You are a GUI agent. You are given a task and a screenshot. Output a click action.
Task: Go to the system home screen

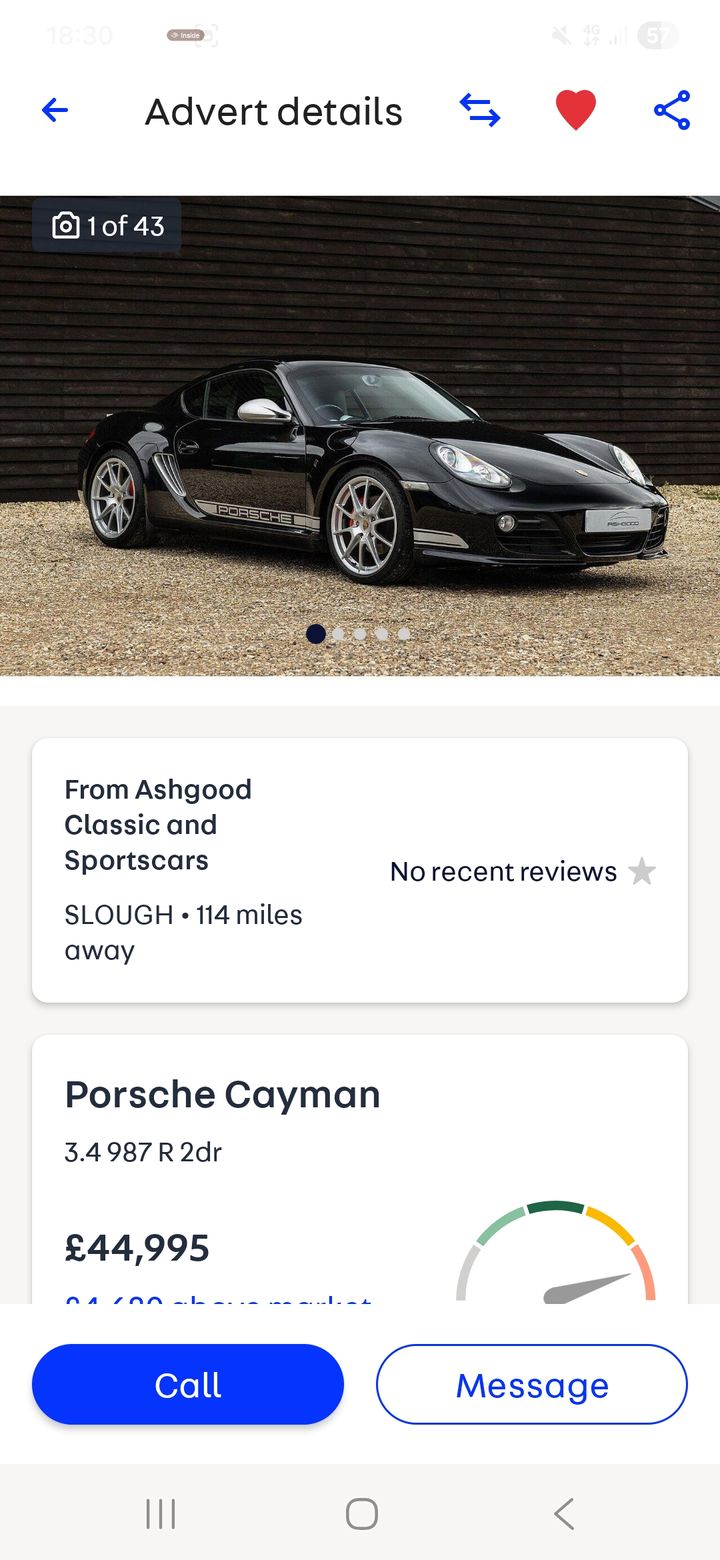(361, 1514)
